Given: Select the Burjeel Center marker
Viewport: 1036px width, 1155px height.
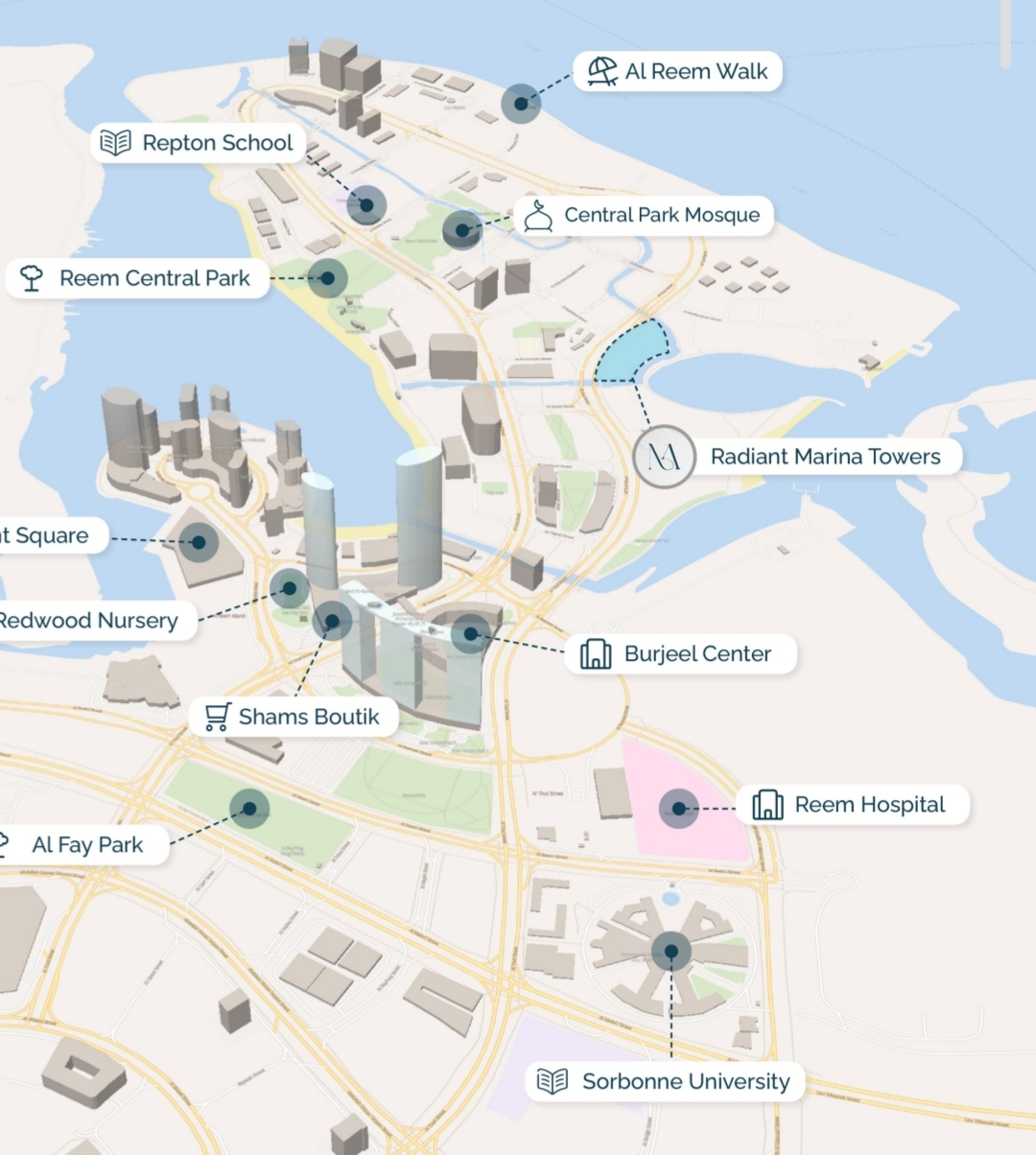Looking at the screenshot, I should click(470, 633).
